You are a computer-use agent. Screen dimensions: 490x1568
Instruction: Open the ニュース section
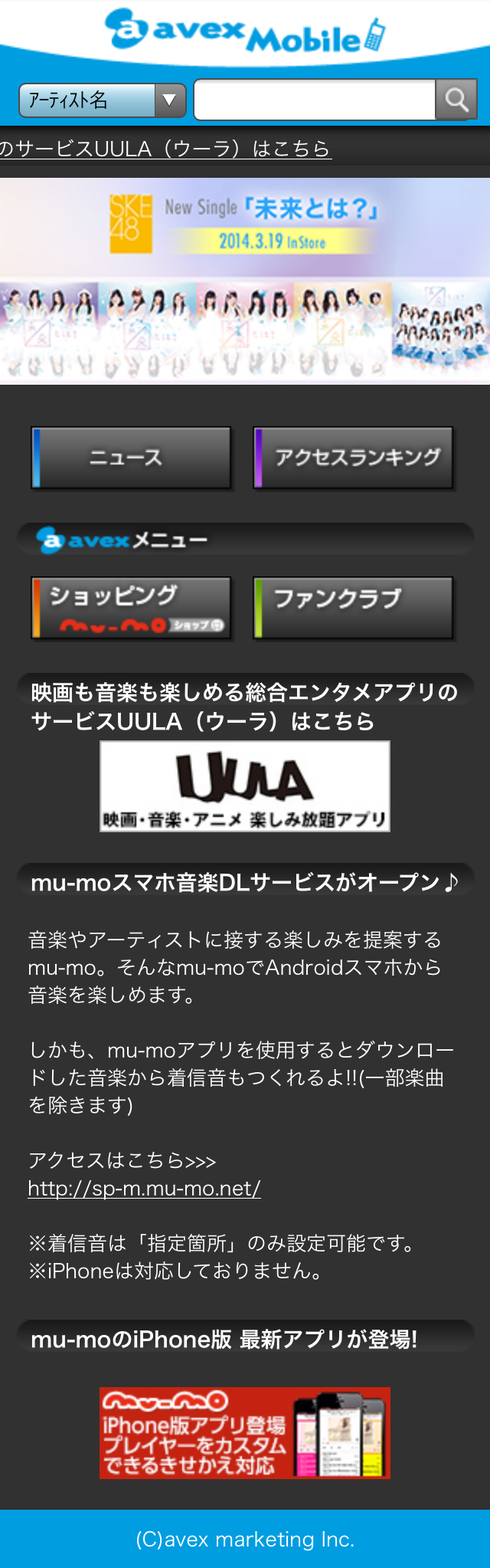click(x=131, y=458)
